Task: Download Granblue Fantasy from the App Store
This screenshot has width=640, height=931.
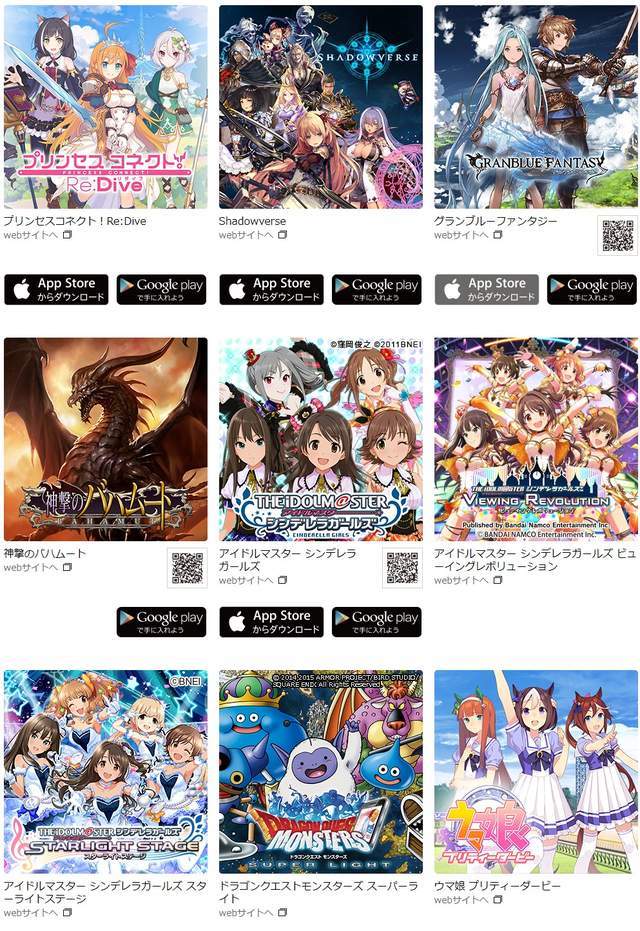Action: click(486, 290)
